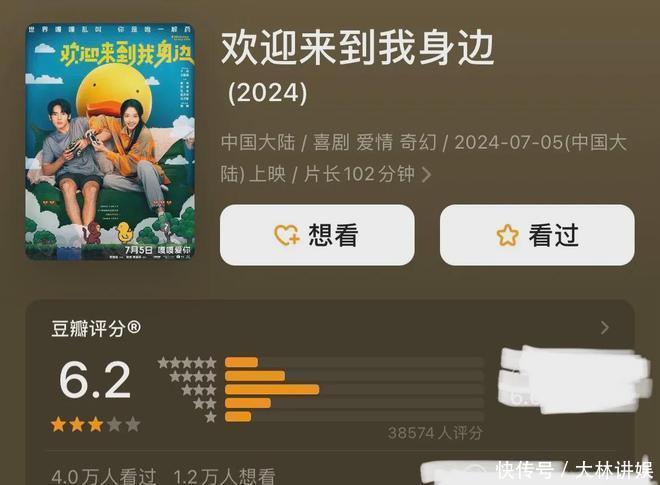Open the 豆瓣评分 rating details chevron

click(x=604, y=327)
